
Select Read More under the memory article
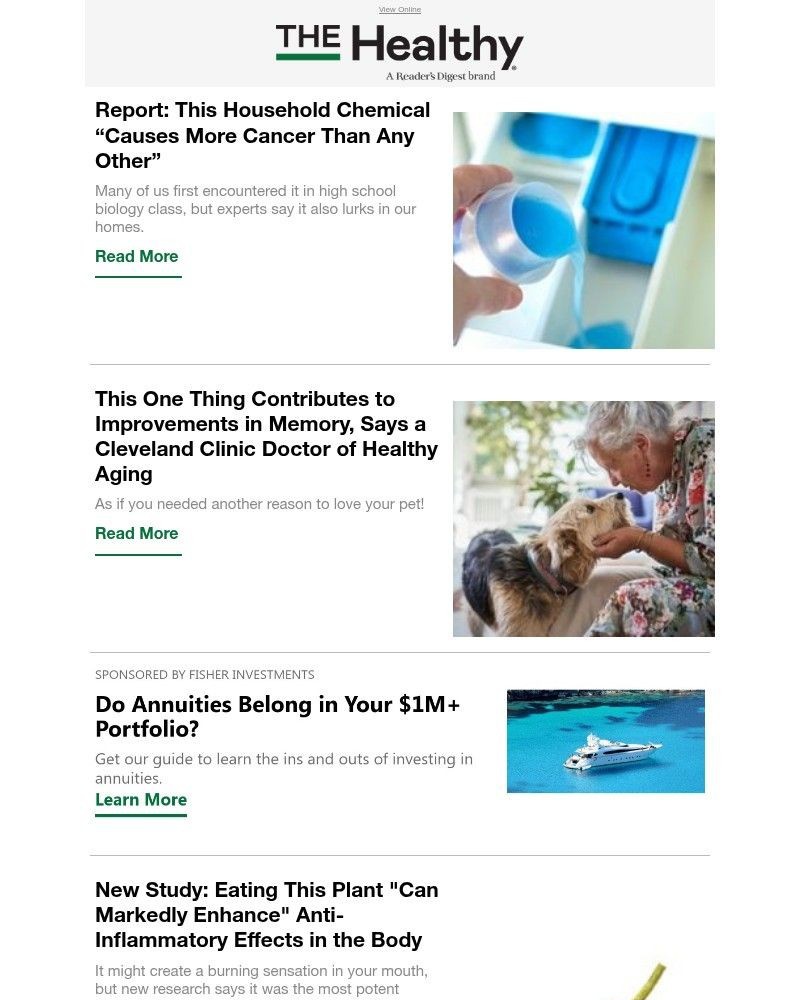tap(136, 533)
